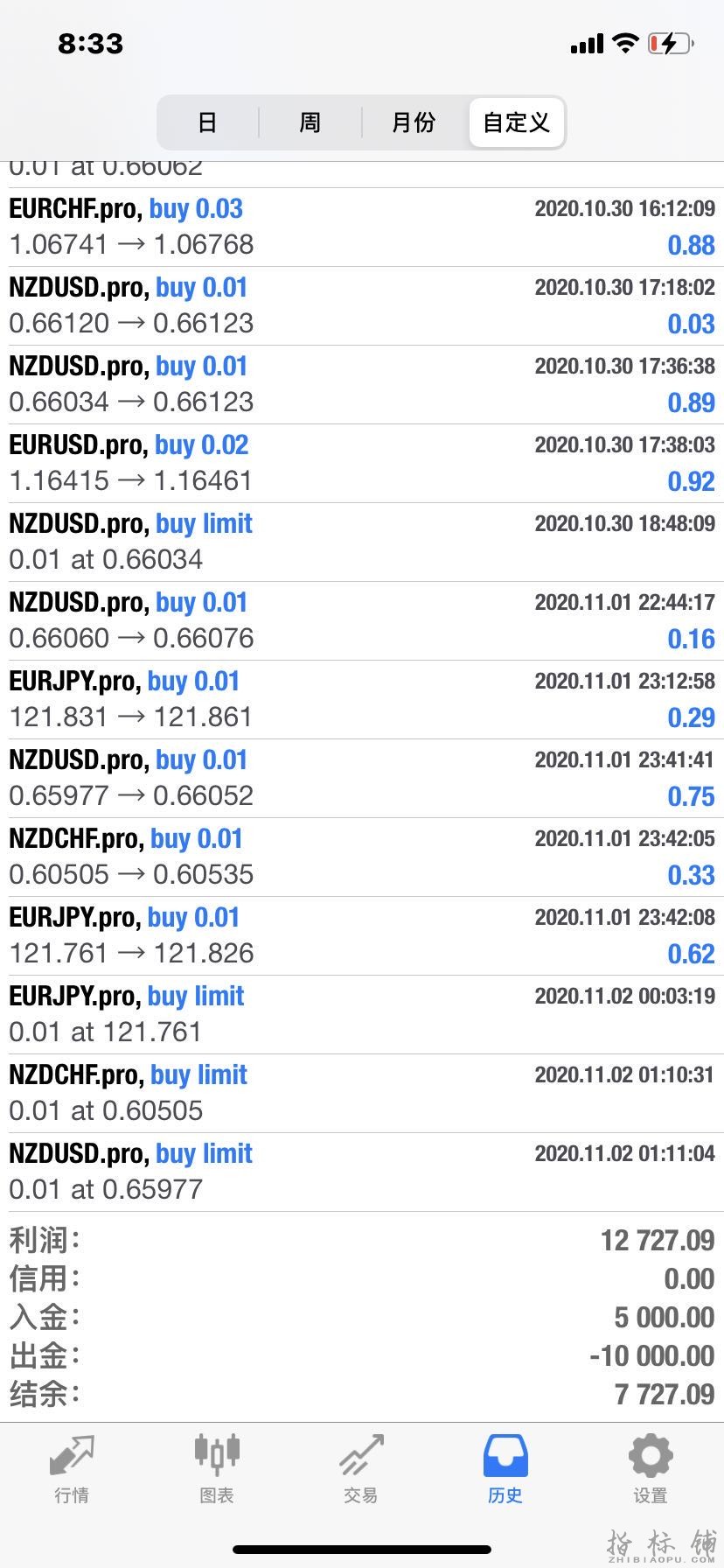This screenshot has height=1568, width=724.
Task: Open the 行情 quotes tab
Action: [72, 1470]
